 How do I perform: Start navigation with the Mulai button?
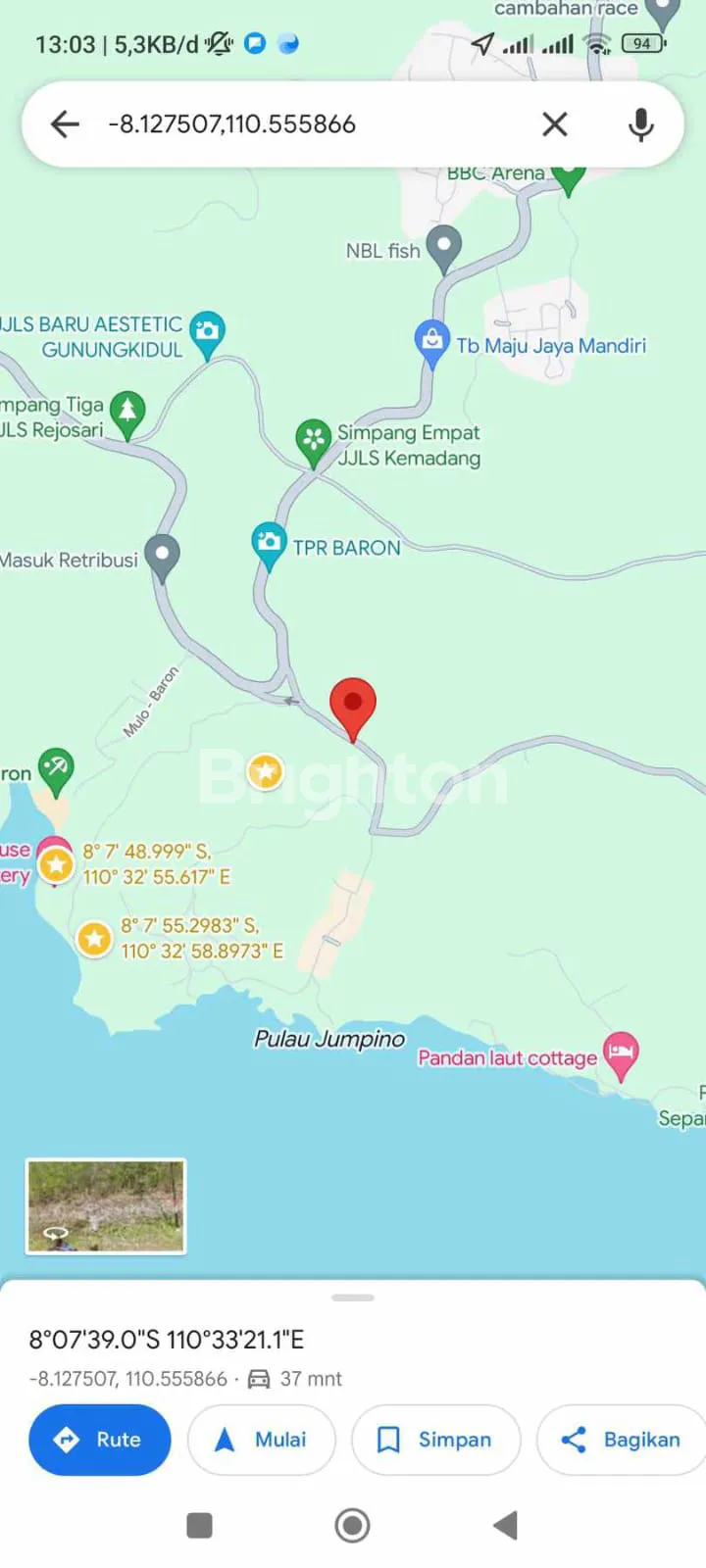point(261,1440)
